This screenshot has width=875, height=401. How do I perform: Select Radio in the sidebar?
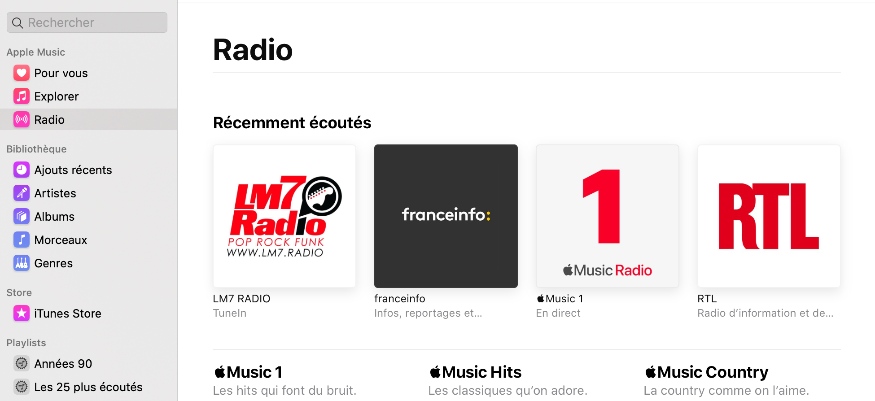(x=49, y=119)
